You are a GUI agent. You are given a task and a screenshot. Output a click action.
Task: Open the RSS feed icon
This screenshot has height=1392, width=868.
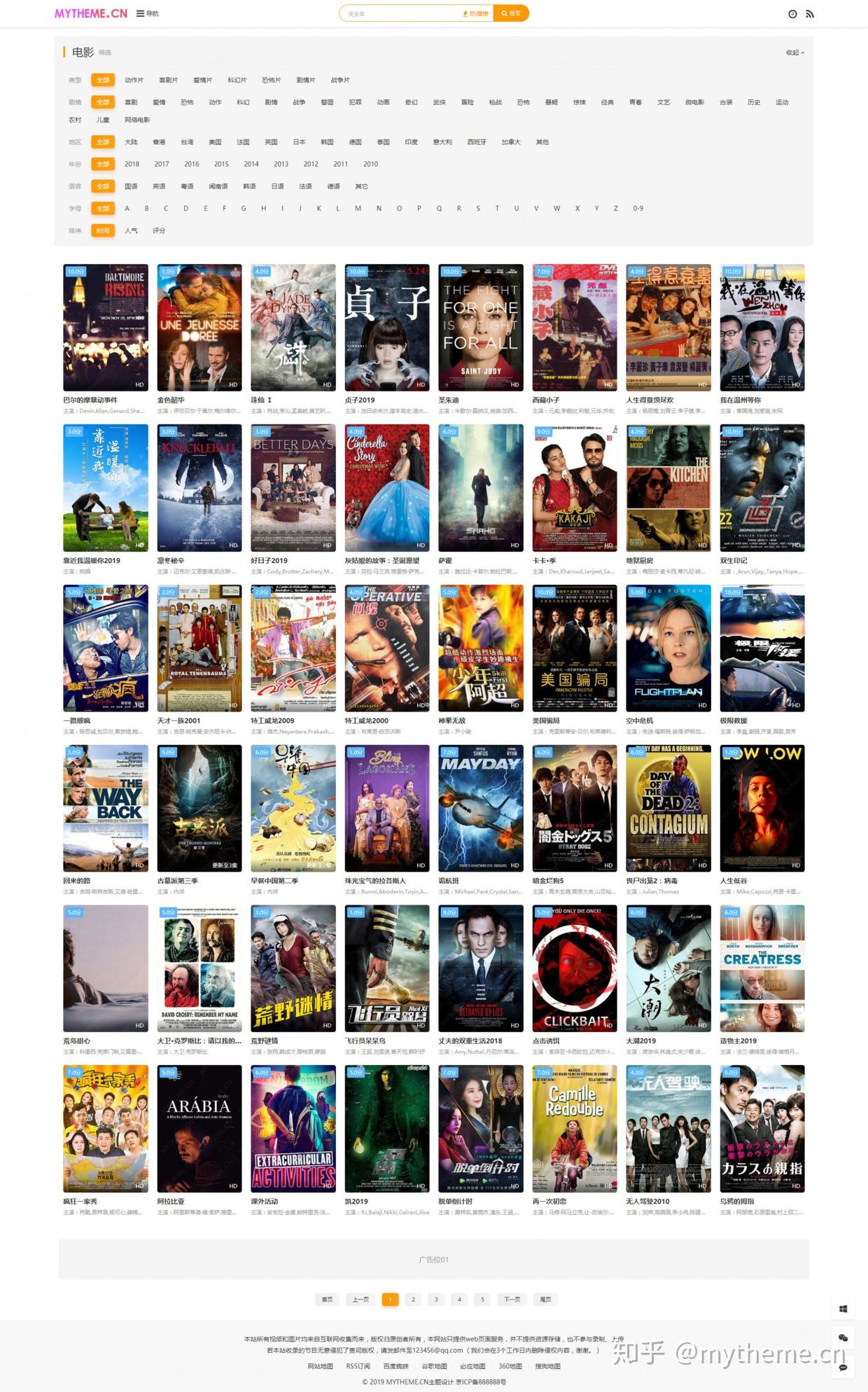[x=810, y=14]
